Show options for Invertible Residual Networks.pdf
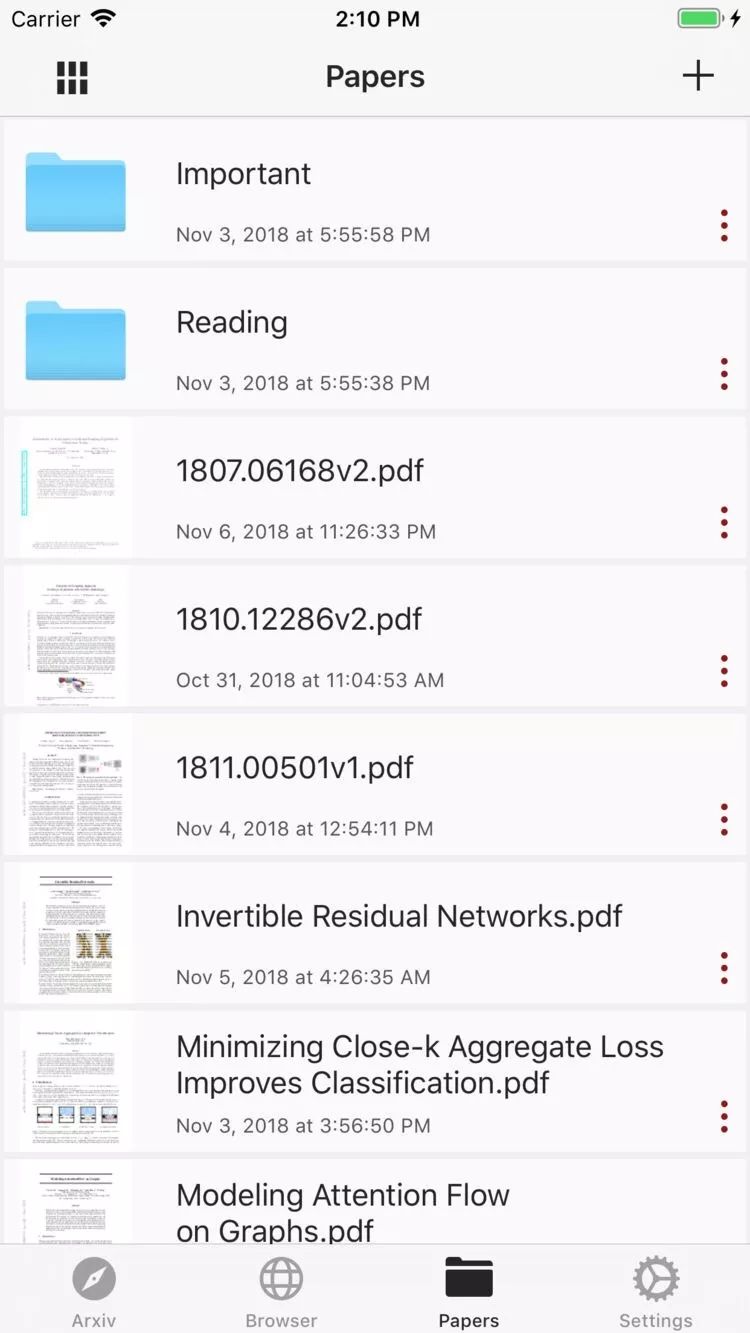Viewport: 750px width, 1333px height. click(724, 968)
